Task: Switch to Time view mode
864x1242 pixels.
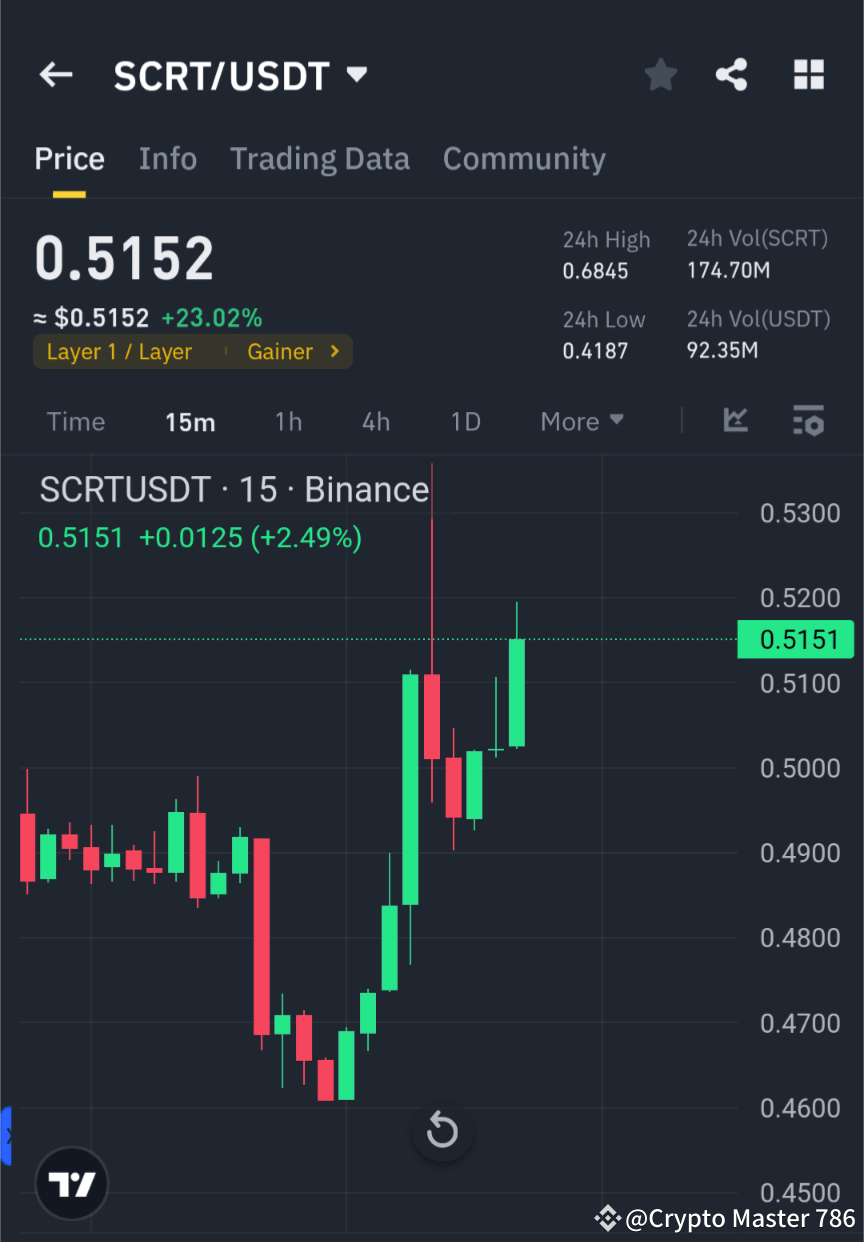Action: [x=76, y=421]
